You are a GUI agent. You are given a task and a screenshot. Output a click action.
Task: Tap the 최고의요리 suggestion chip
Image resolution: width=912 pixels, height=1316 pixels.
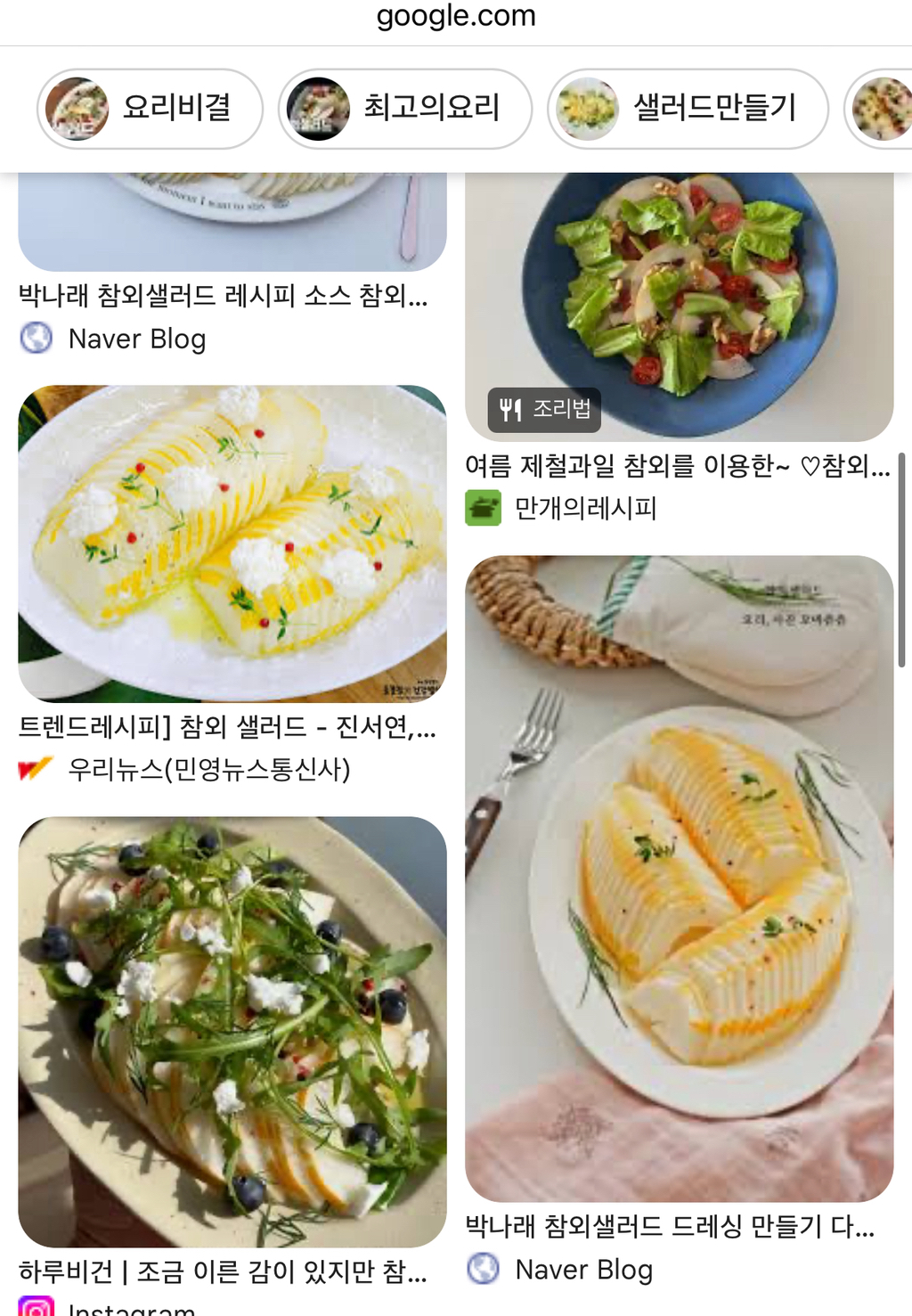[x=405, y=109]
